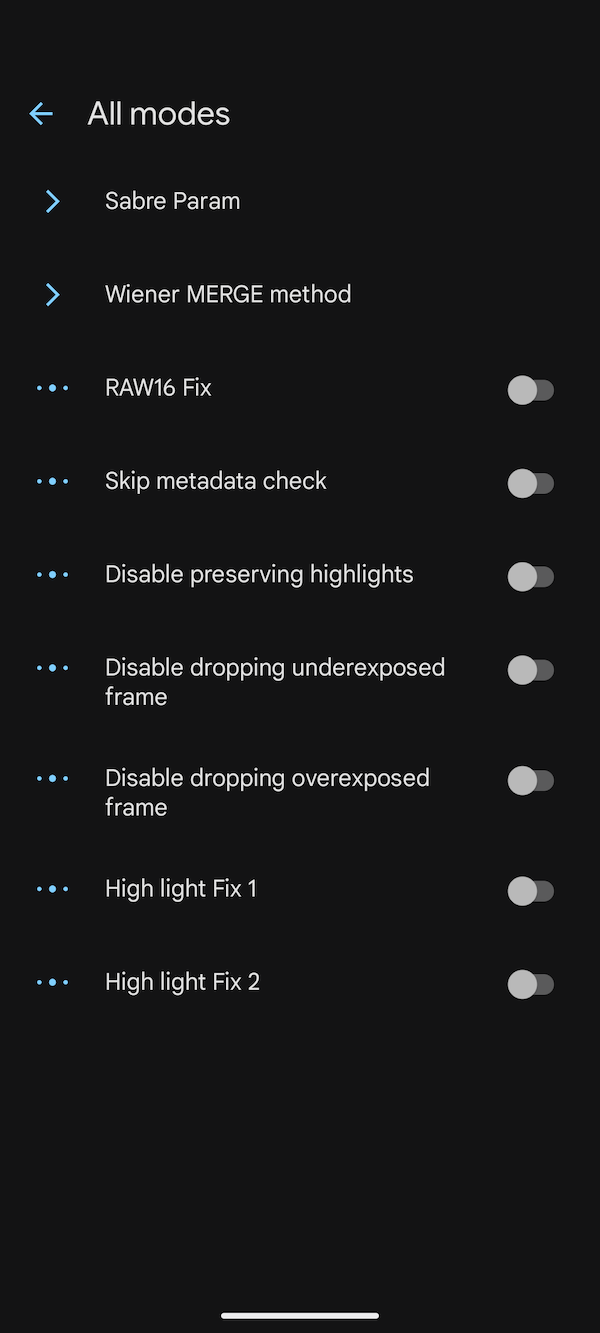Toggle Disable dropping overexposed frame
The image size is (600, 1333).
(530, 780)
